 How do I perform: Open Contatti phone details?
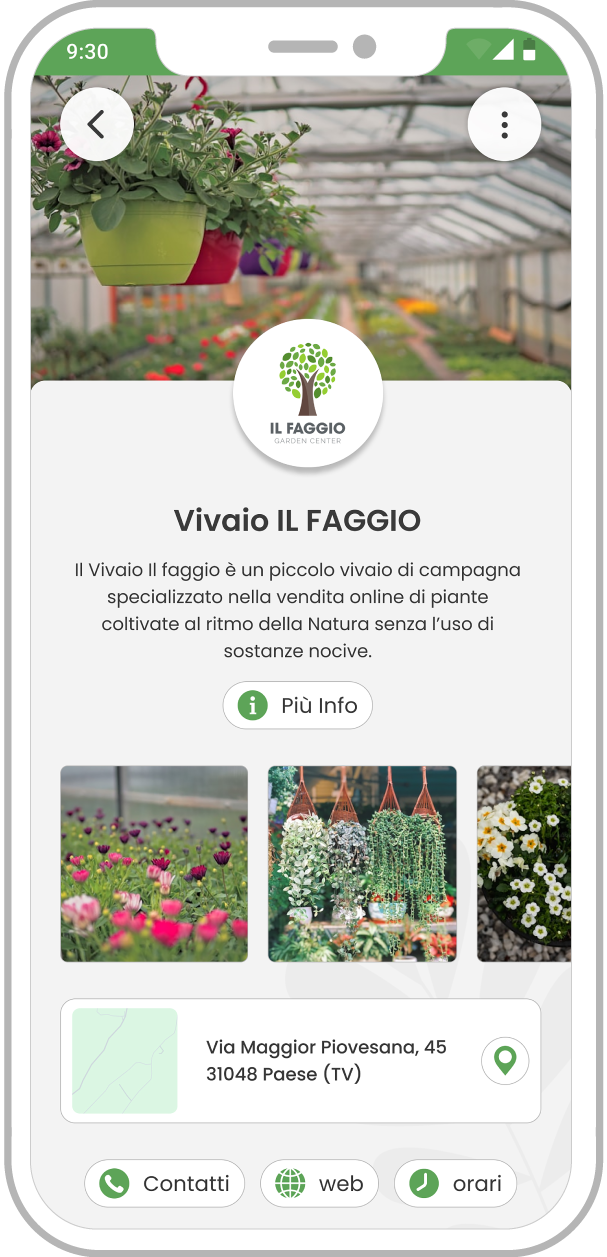pos(165,1184)
